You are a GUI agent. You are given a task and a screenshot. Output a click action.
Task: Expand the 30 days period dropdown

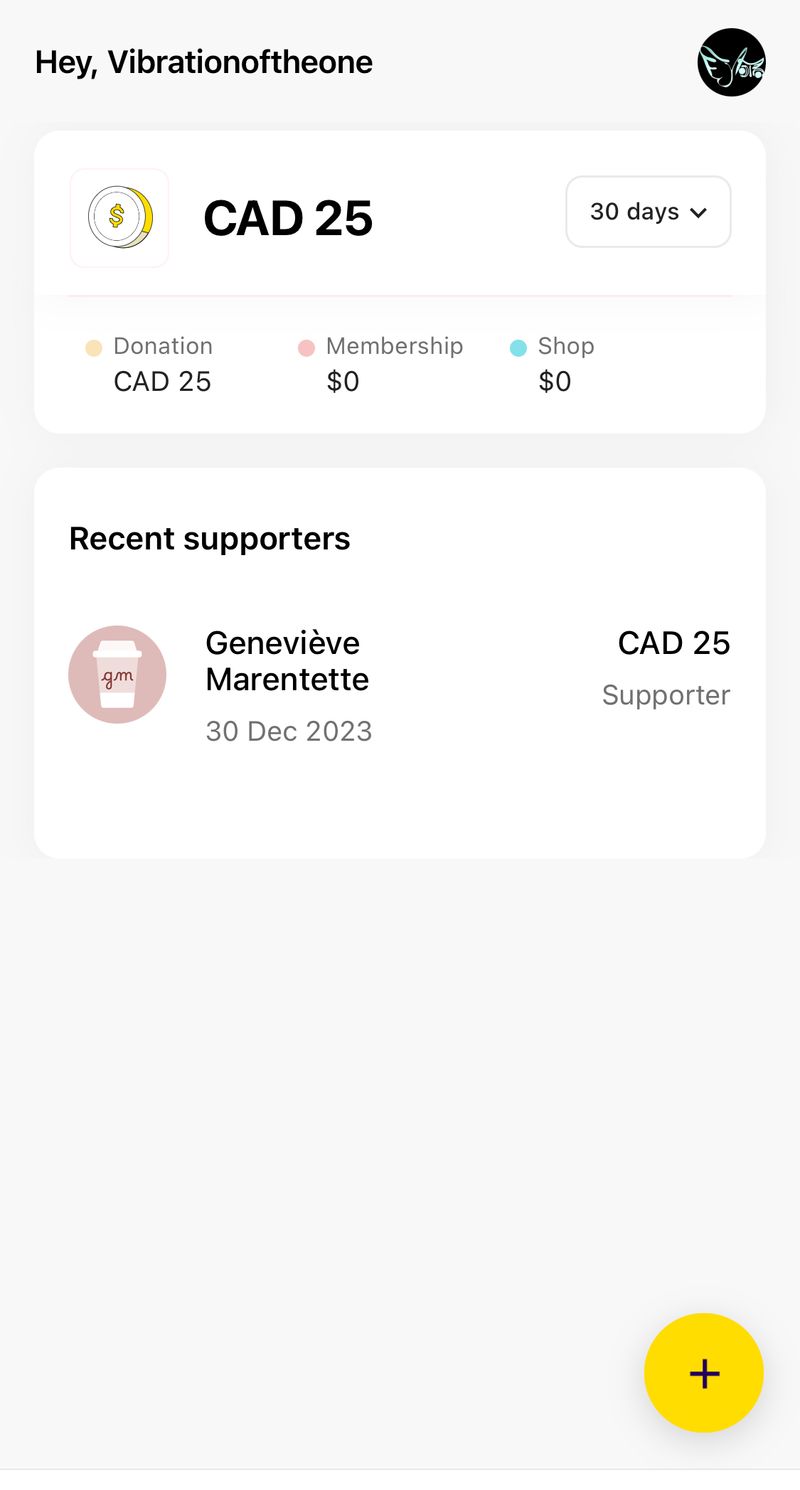pyautogui.click(x=648, y=212)
